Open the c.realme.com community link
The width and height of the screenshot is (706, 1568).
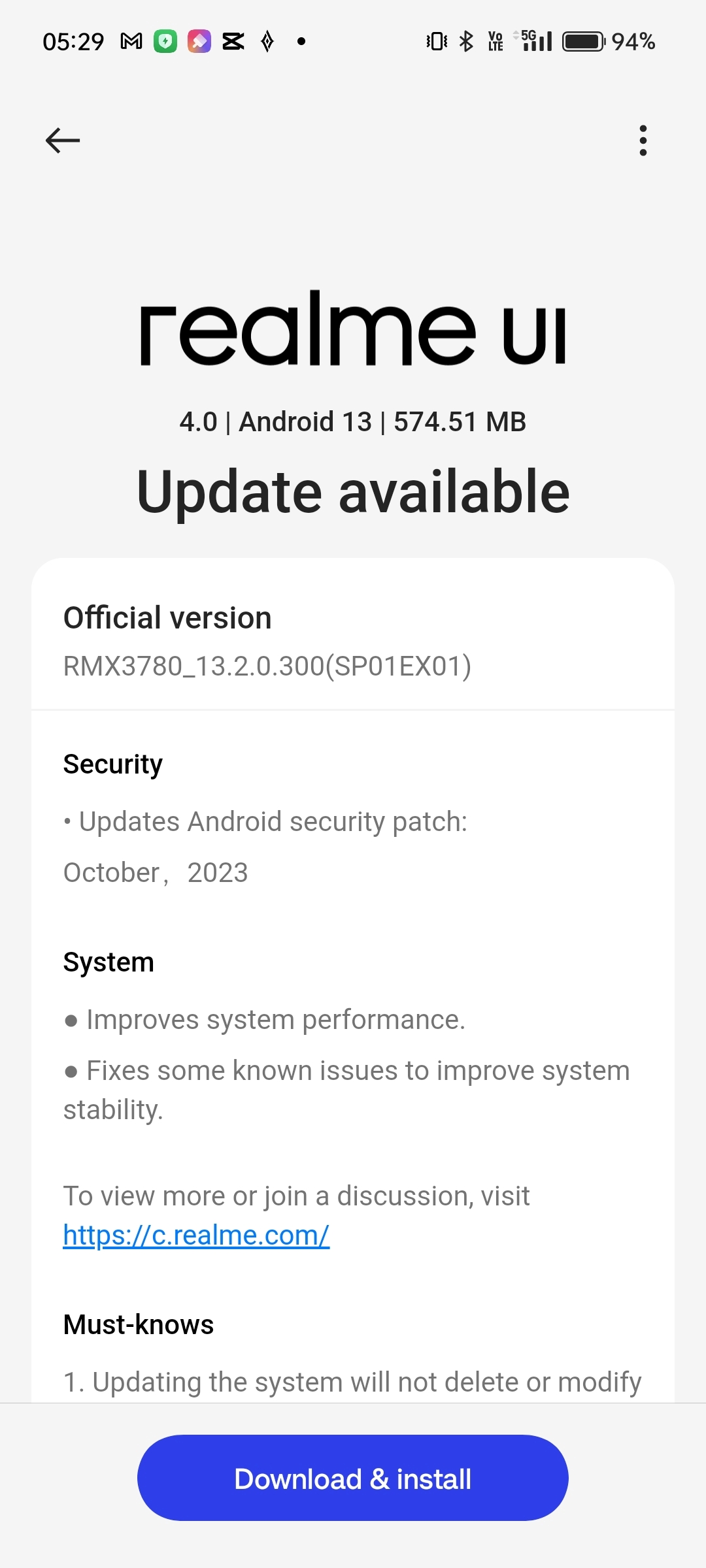pyautogui.click(x=196, y=1235)
